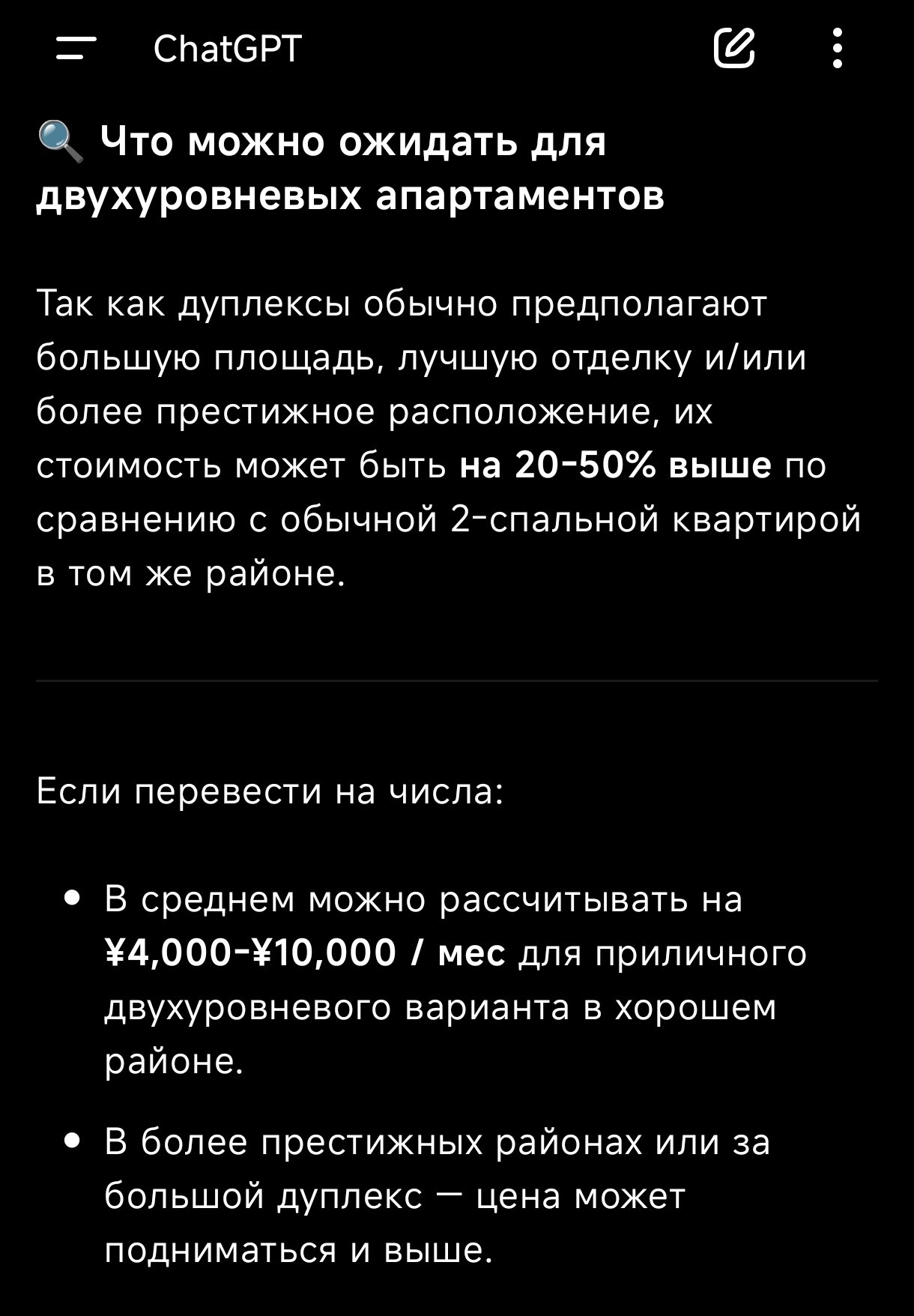Tap the ChatGPT model title
Screen dimensions: 914x1316
[x=227, y=49]
